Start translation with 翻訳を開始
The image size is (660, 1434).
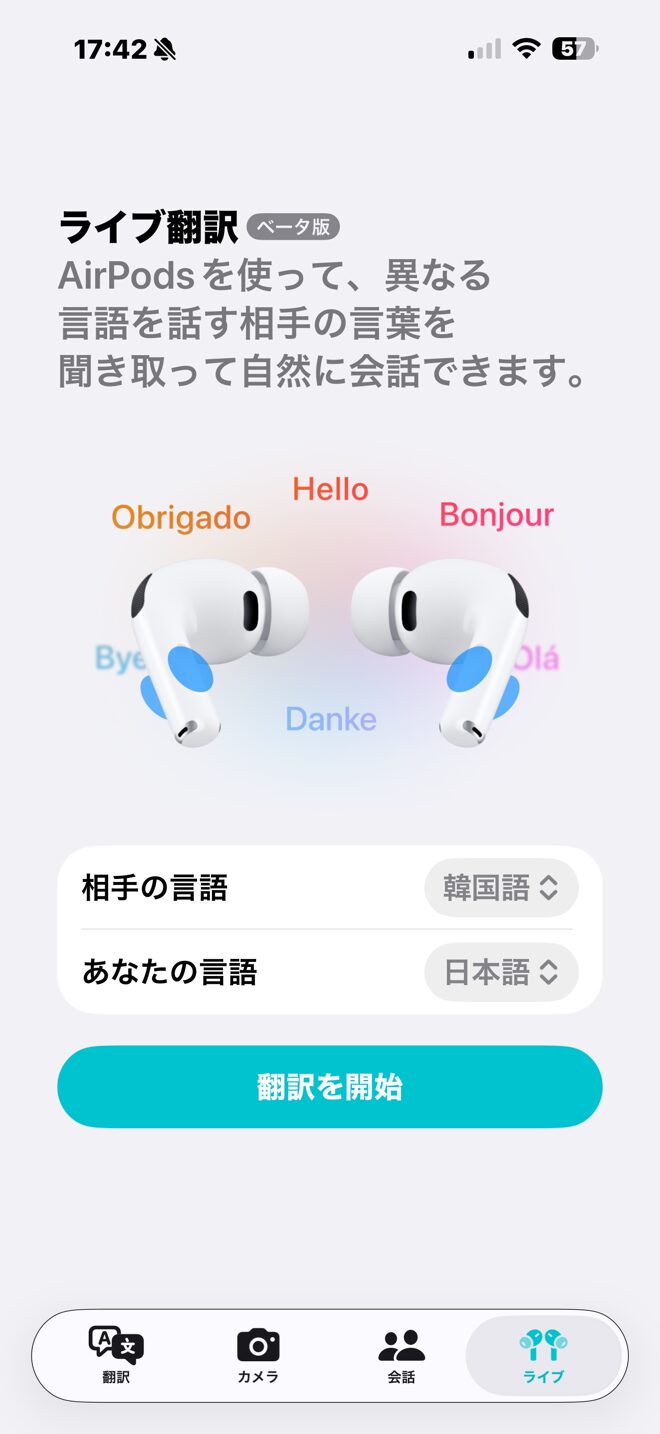pyautogui.click(x=330, y=1087)
